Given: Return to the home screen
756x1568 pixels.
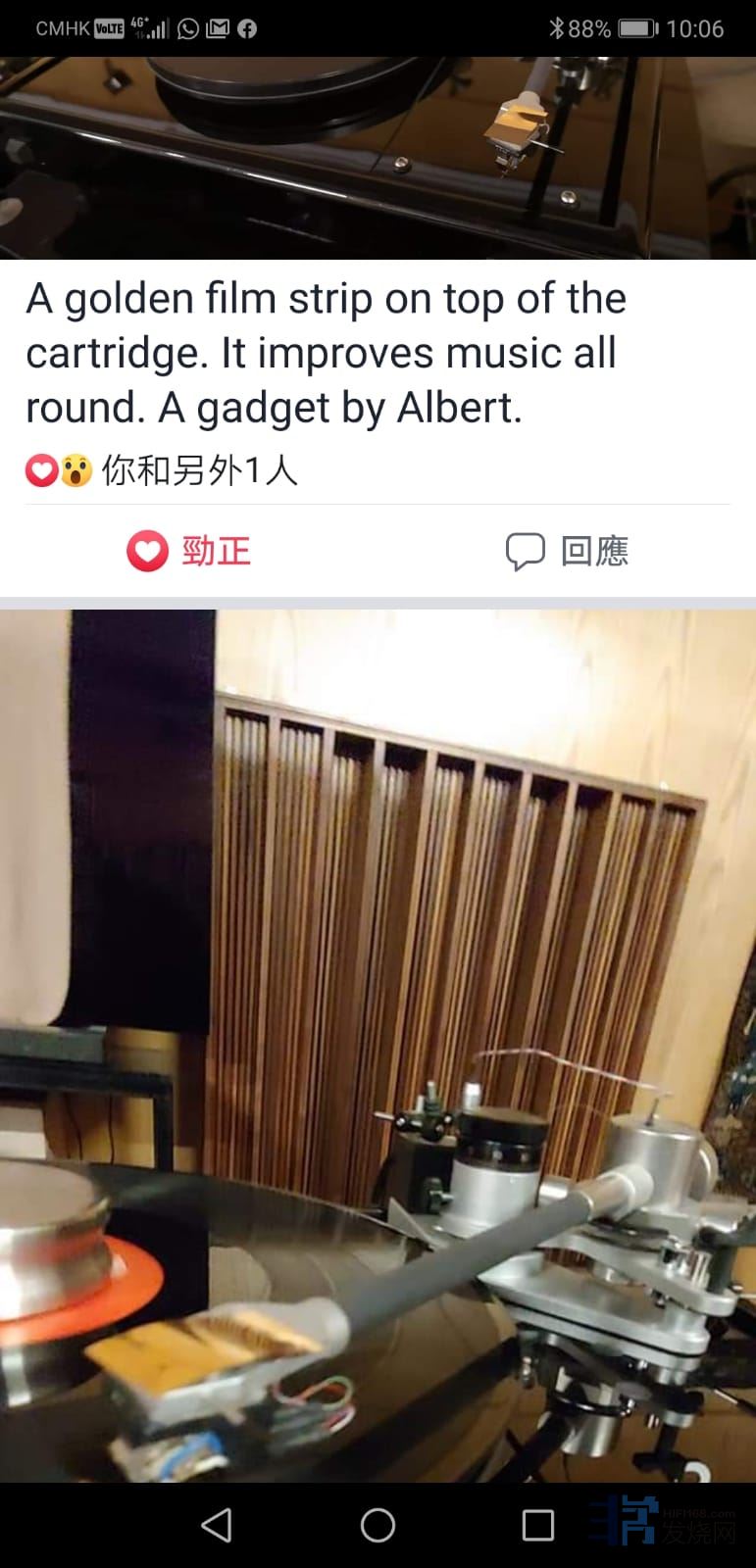Looking at the screenshot, I should point(378,1525).
